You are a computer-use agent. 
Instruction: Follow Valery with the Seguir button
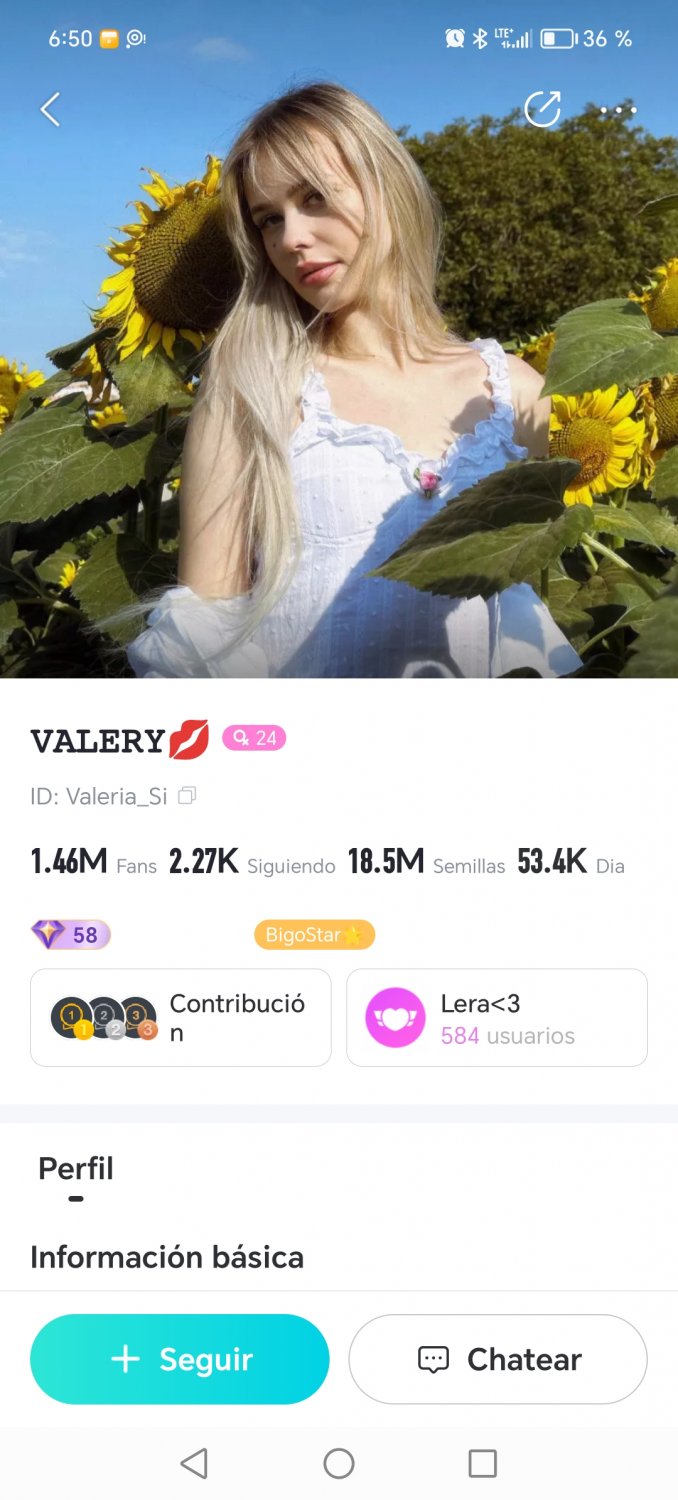click(x=180, y=1359)
